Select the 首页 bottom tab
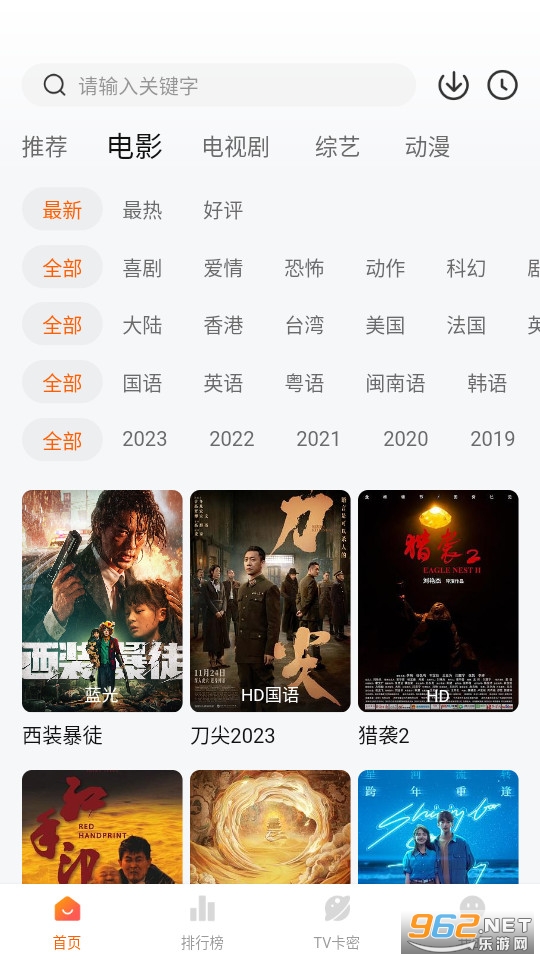 pyautogui.click(x=67, y=923)
